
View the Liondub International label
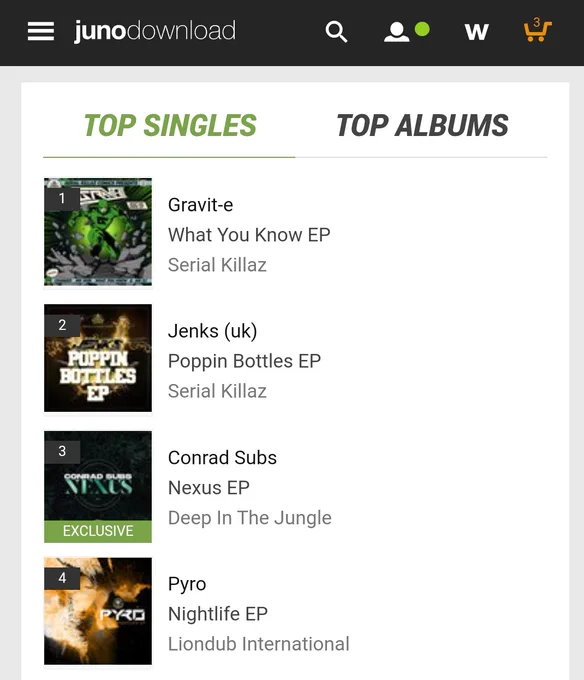(x=259, y=644)
